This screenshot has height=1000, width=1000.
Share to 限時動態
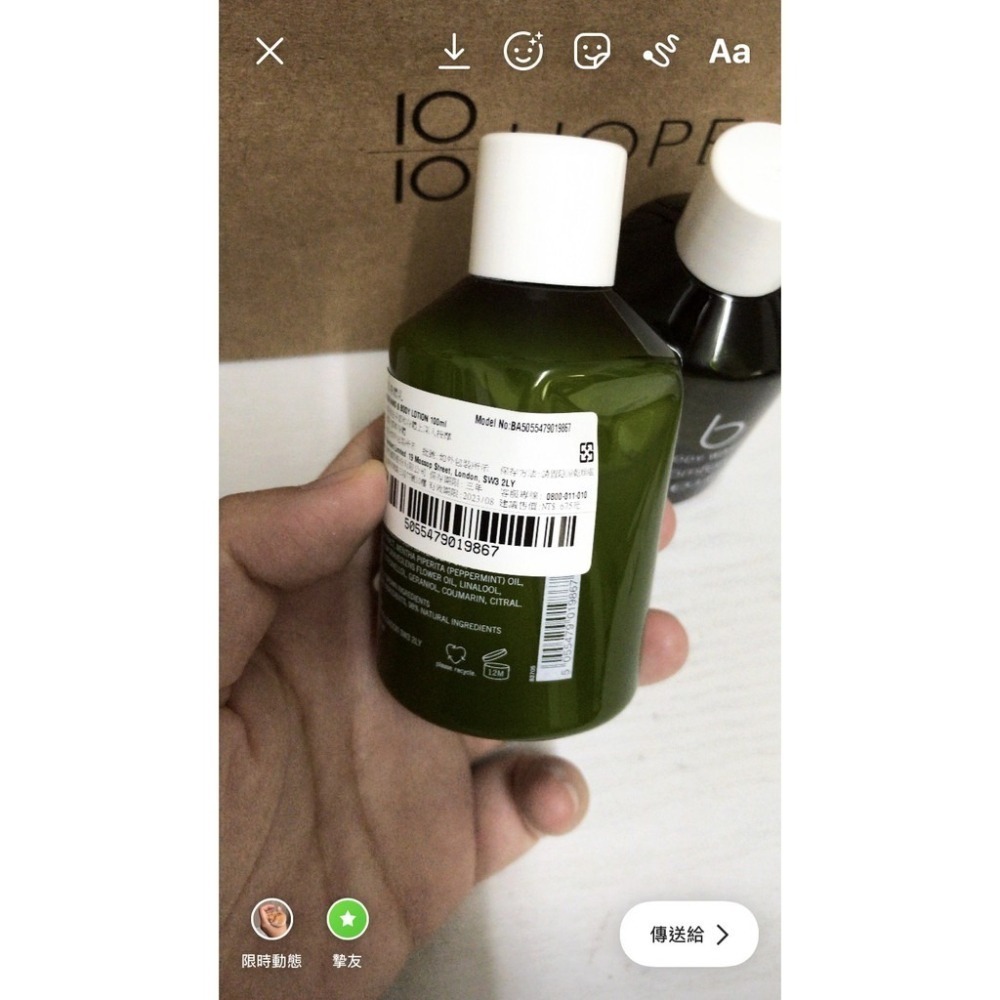point(271,920)
